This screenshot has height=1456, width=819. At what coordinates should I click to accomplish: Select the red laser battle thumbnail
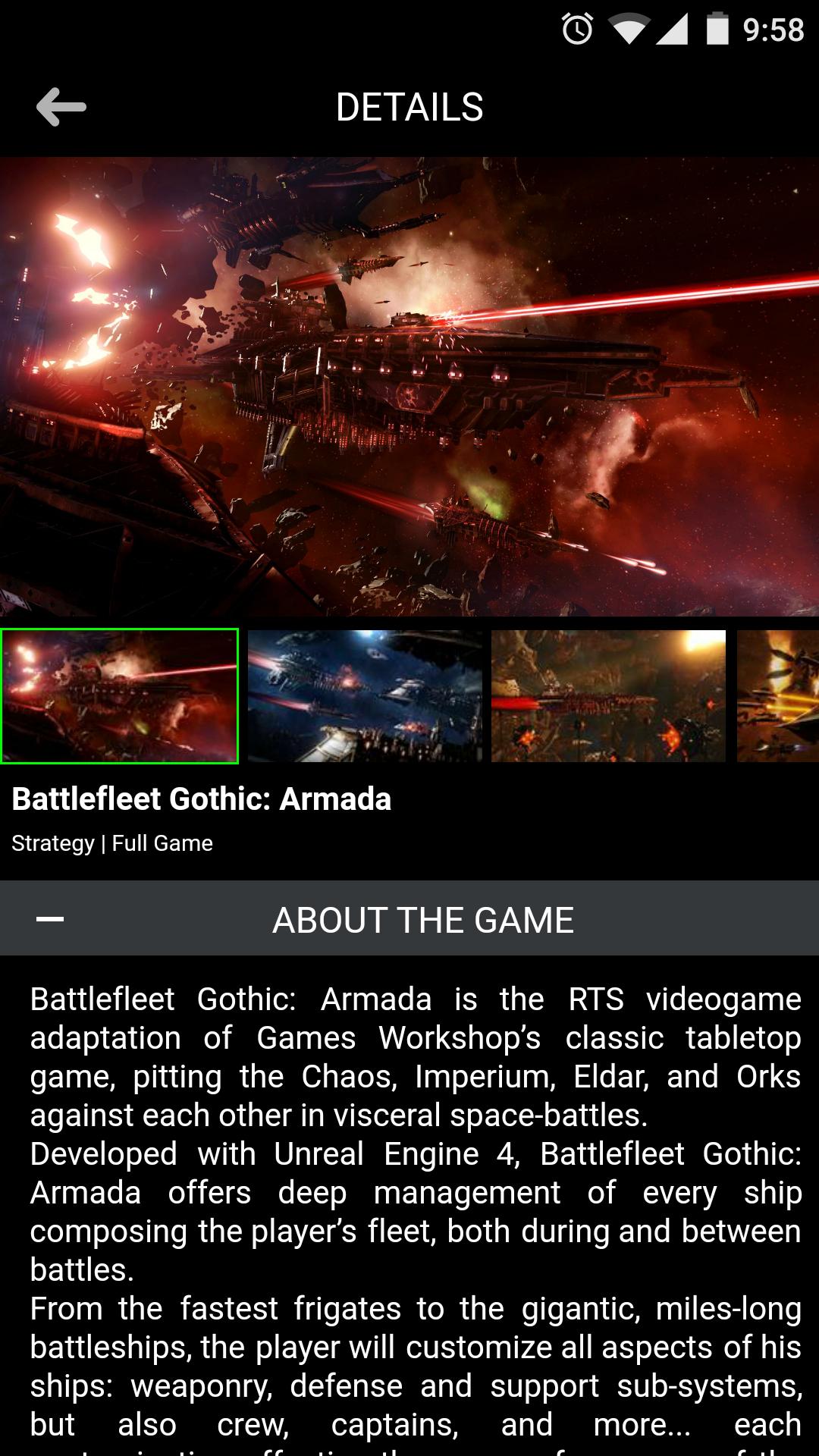point(120,695)
